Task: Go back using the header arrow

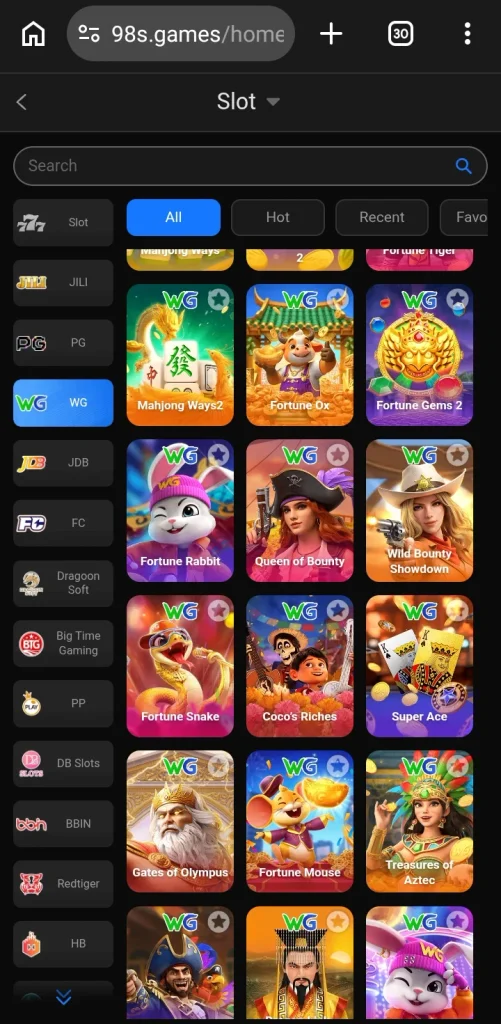Action: click(22, 102)
